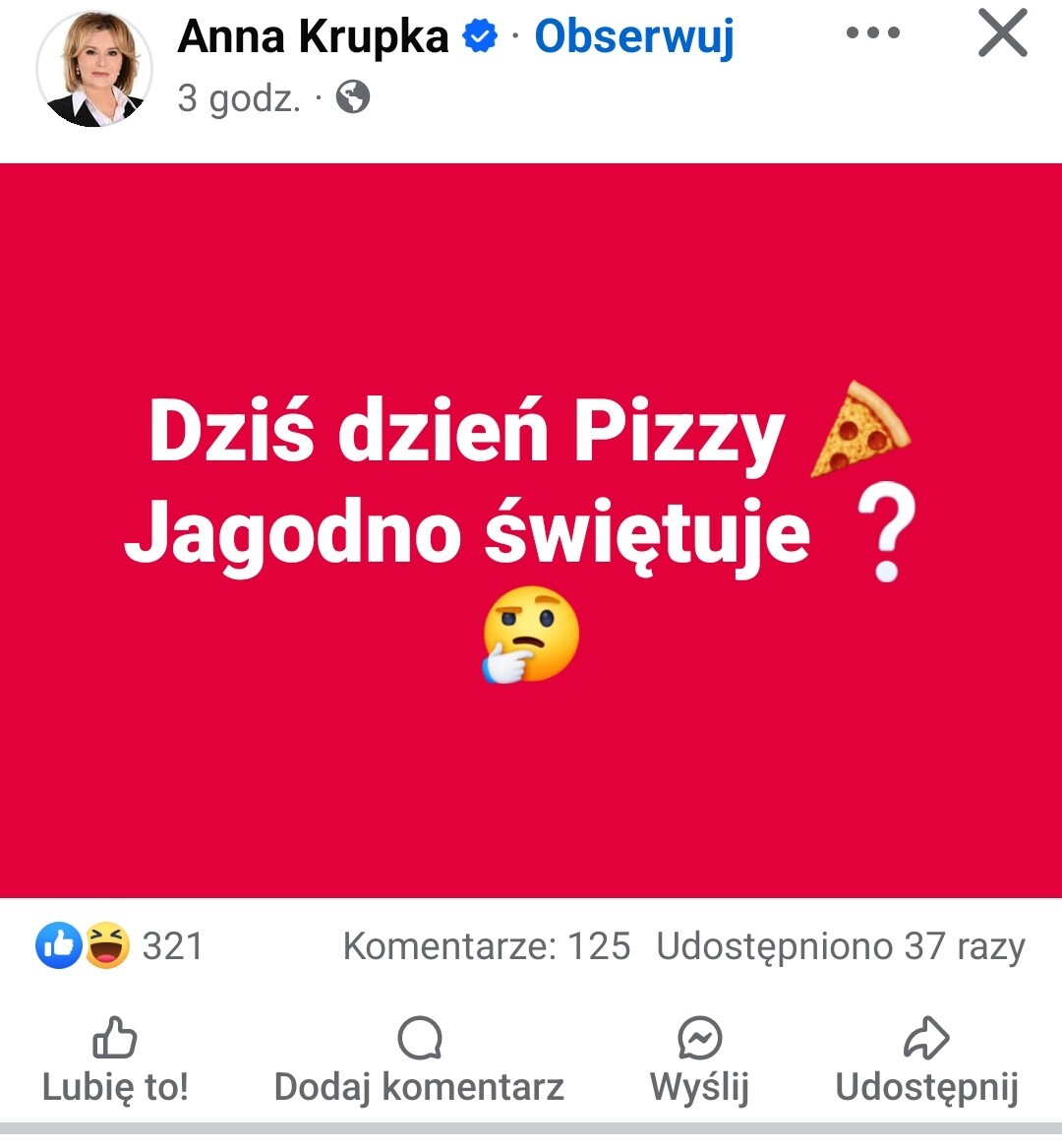Image resolution: width=1062 pixels, height=1148 pixels.
Task: Show who shared it 37 times
Action: (841, 946)
